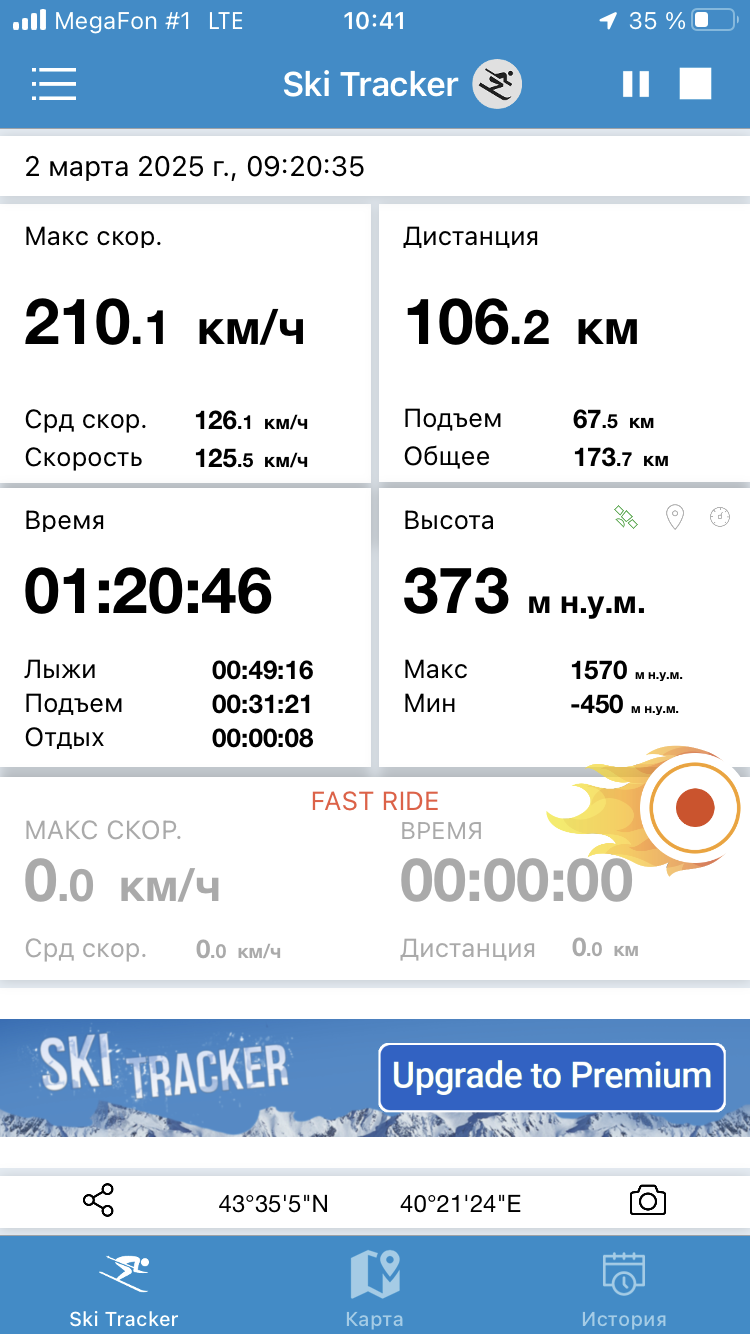Stop the current recording
Screen dimensions: 750x1334
(x=695, y=84)
